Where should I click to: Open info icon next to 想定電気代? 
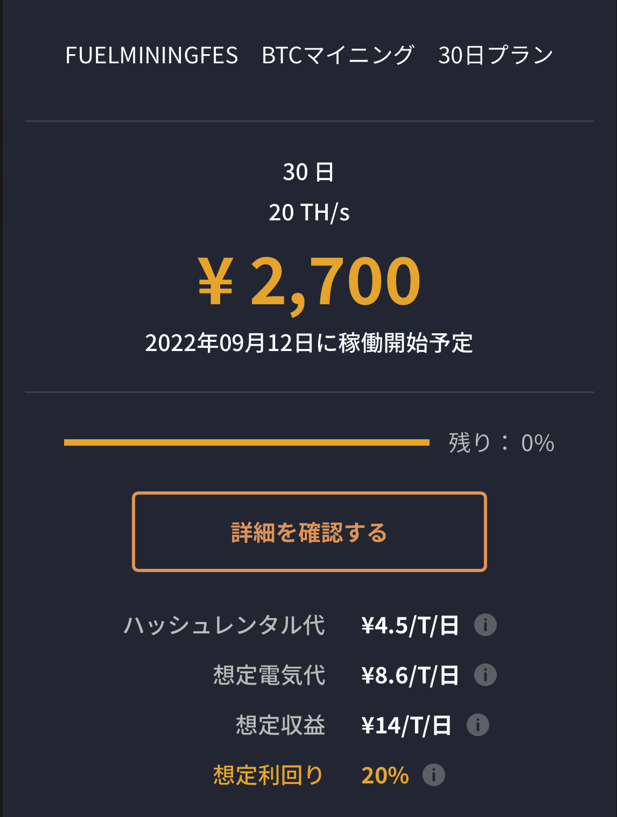(485, 675)
